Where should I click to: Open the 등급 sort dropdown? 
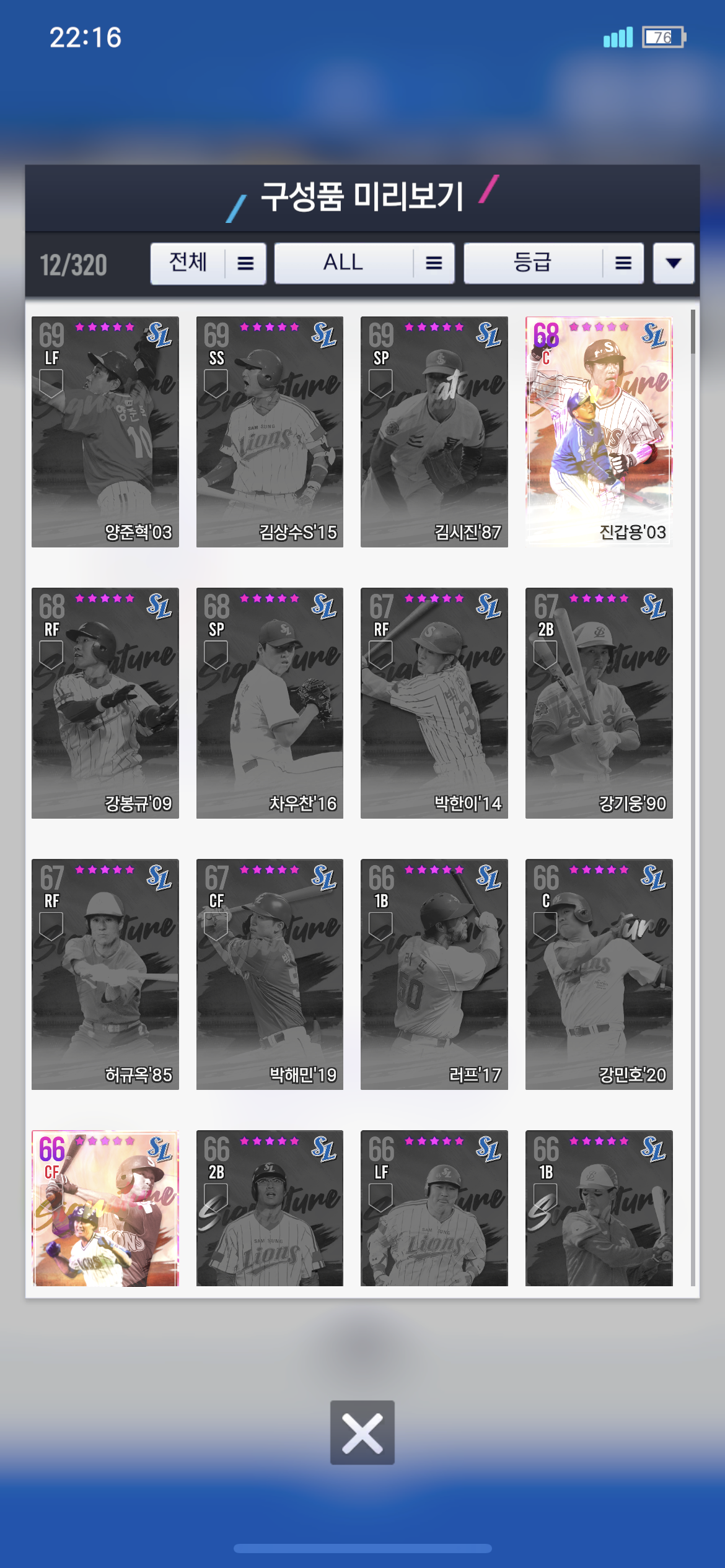pos(553,264)
